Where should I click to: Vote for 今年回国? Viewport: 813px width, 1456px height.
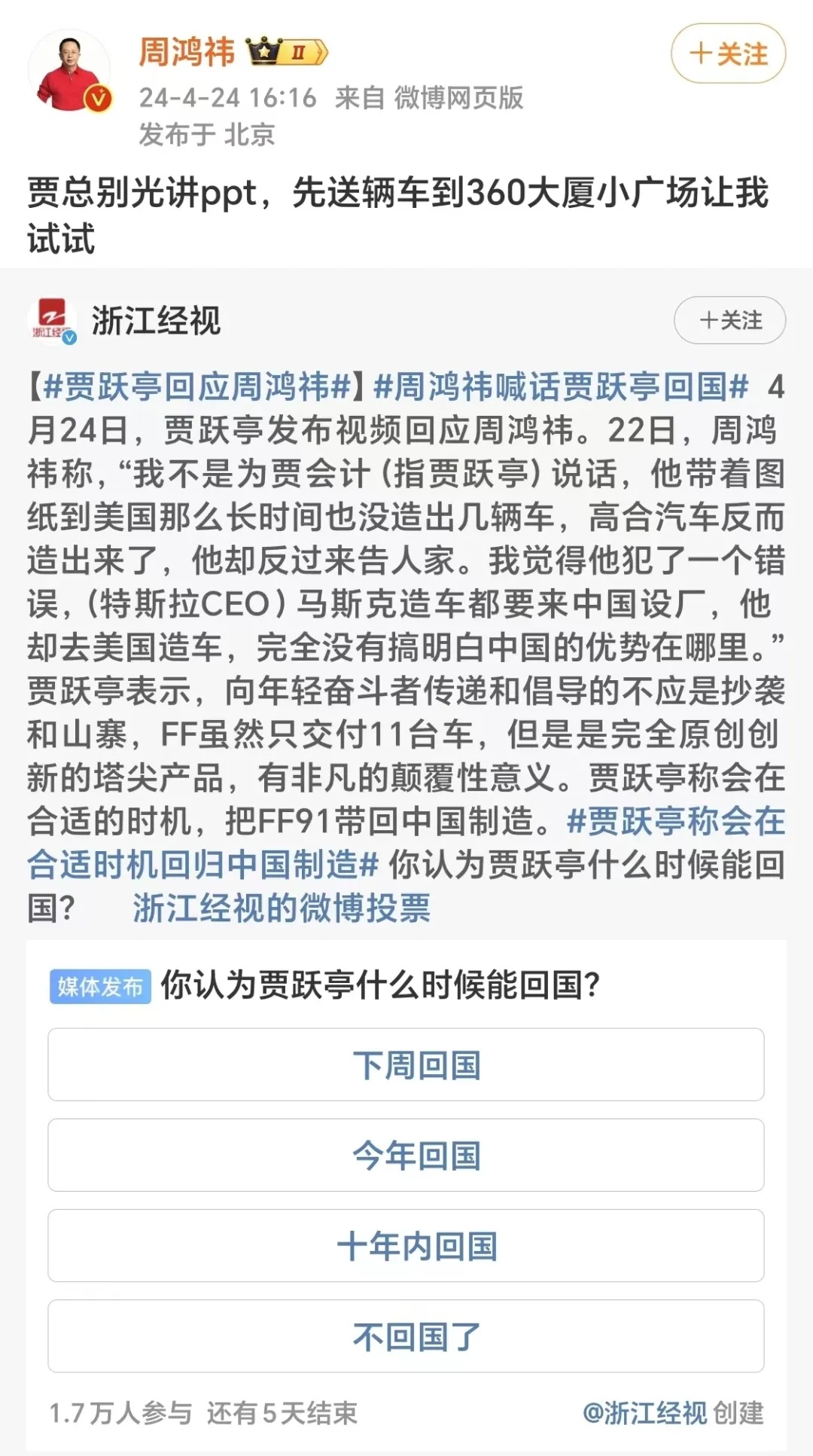coord(406,1155)
